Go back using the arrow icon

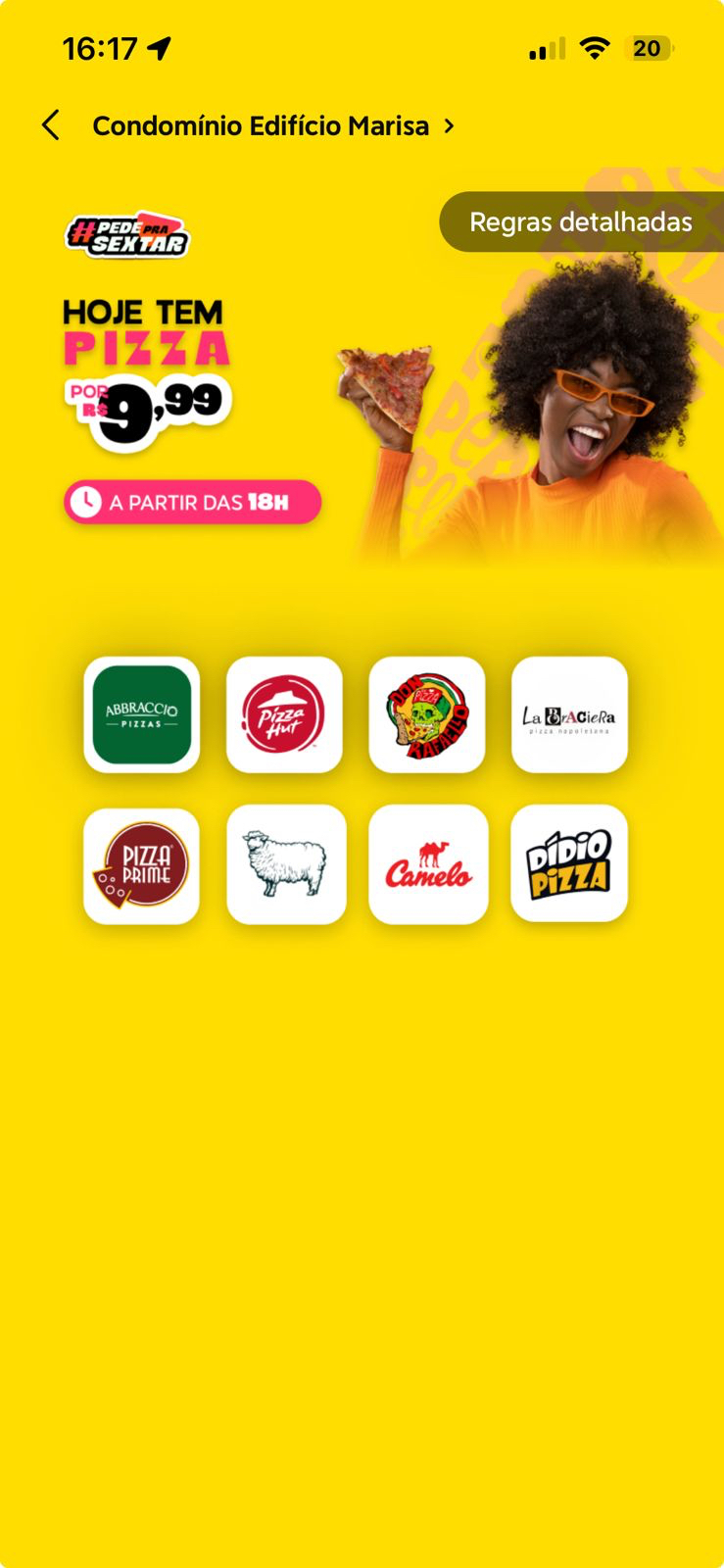(51, 125)
